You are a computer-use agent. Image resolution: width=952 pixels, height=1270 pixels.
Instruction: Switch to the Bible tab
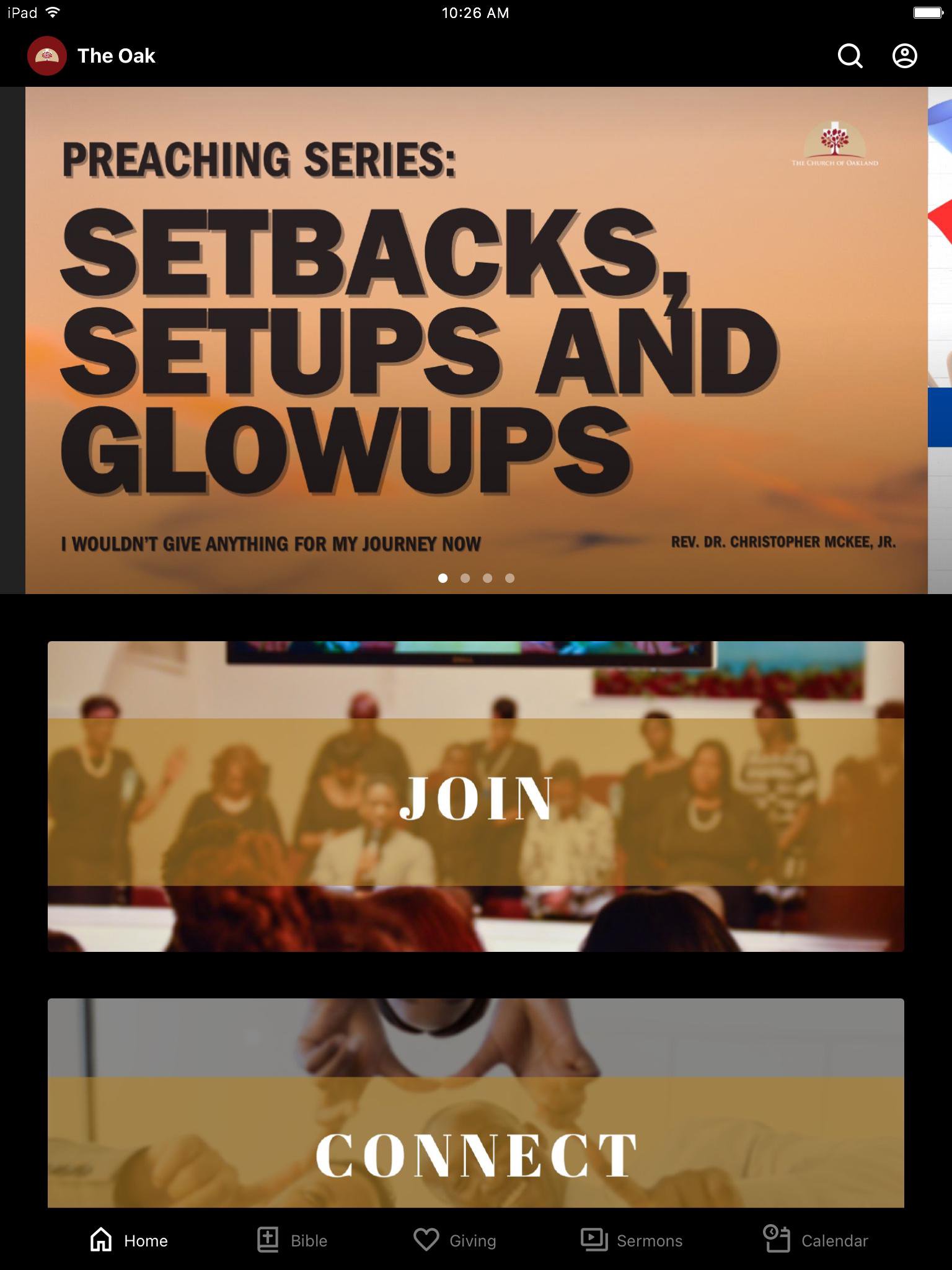tap(293, 1240)
